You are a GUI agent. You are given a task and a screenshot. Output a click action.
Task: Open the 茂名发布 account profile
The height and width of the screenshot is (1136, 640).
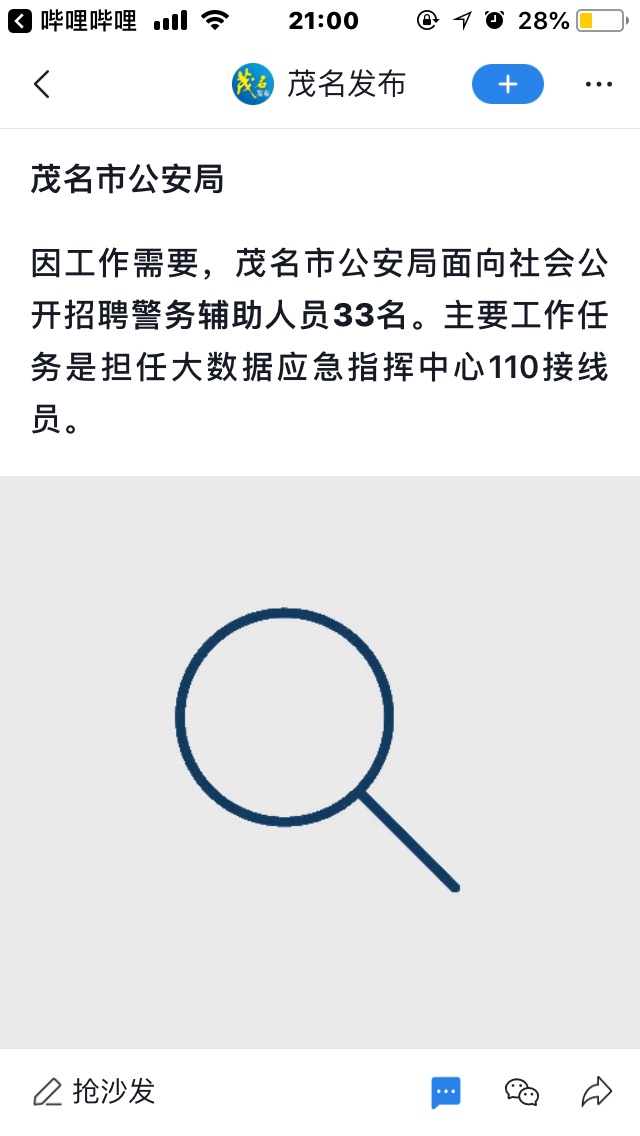pos(320,84)
